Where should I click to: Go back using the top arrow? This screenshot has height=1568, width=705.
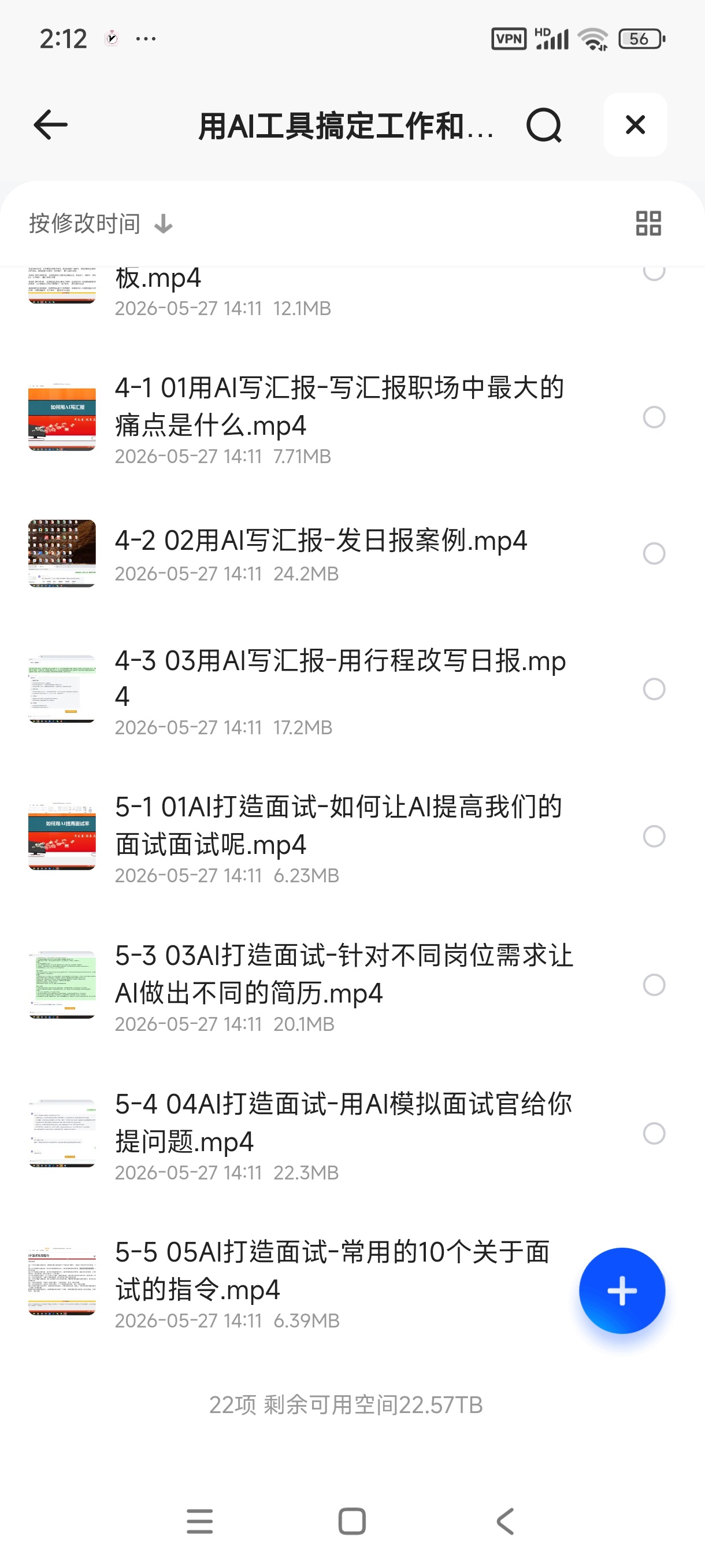click(50, 125)
